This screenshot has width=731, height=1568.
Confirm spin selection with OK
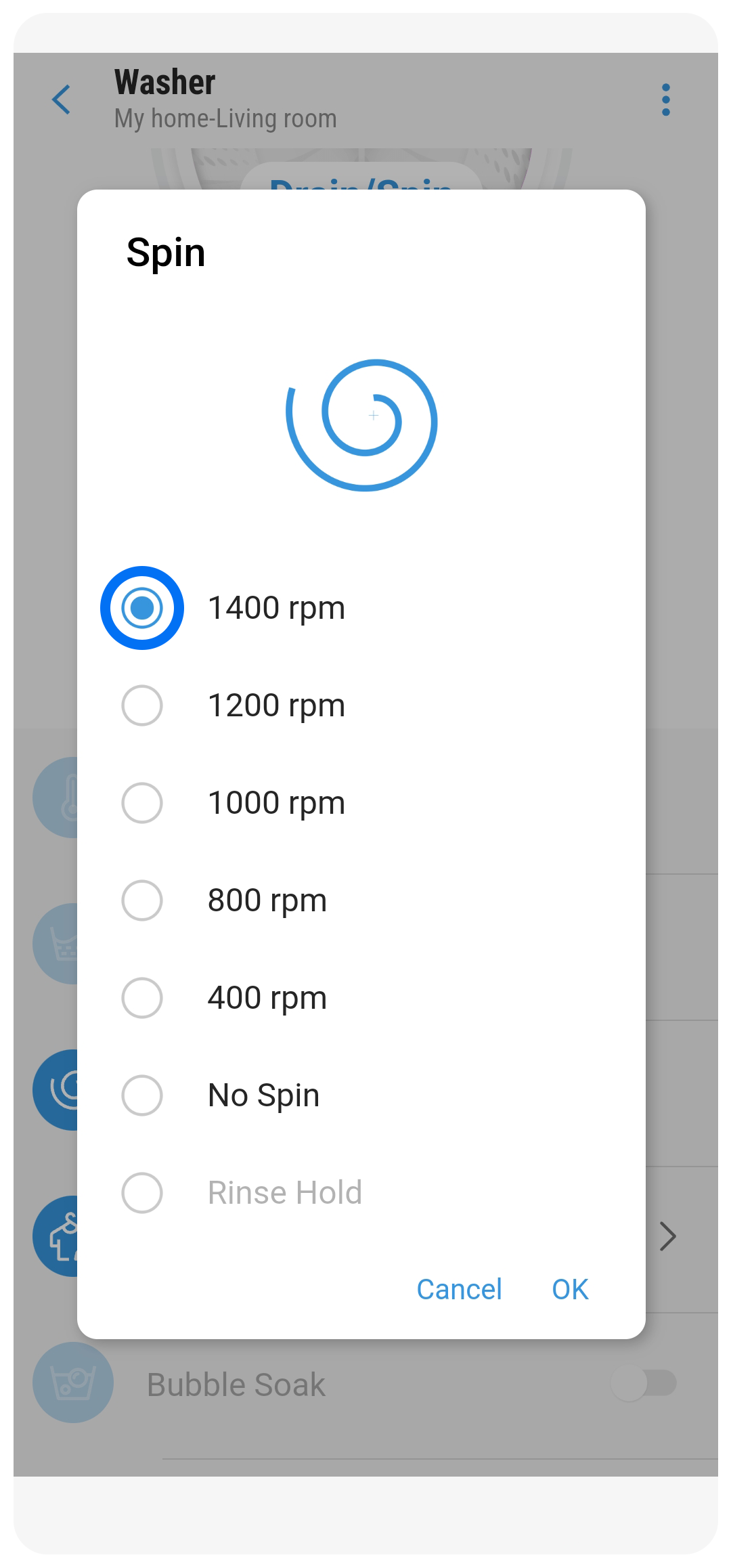[x=570, y=1289]
